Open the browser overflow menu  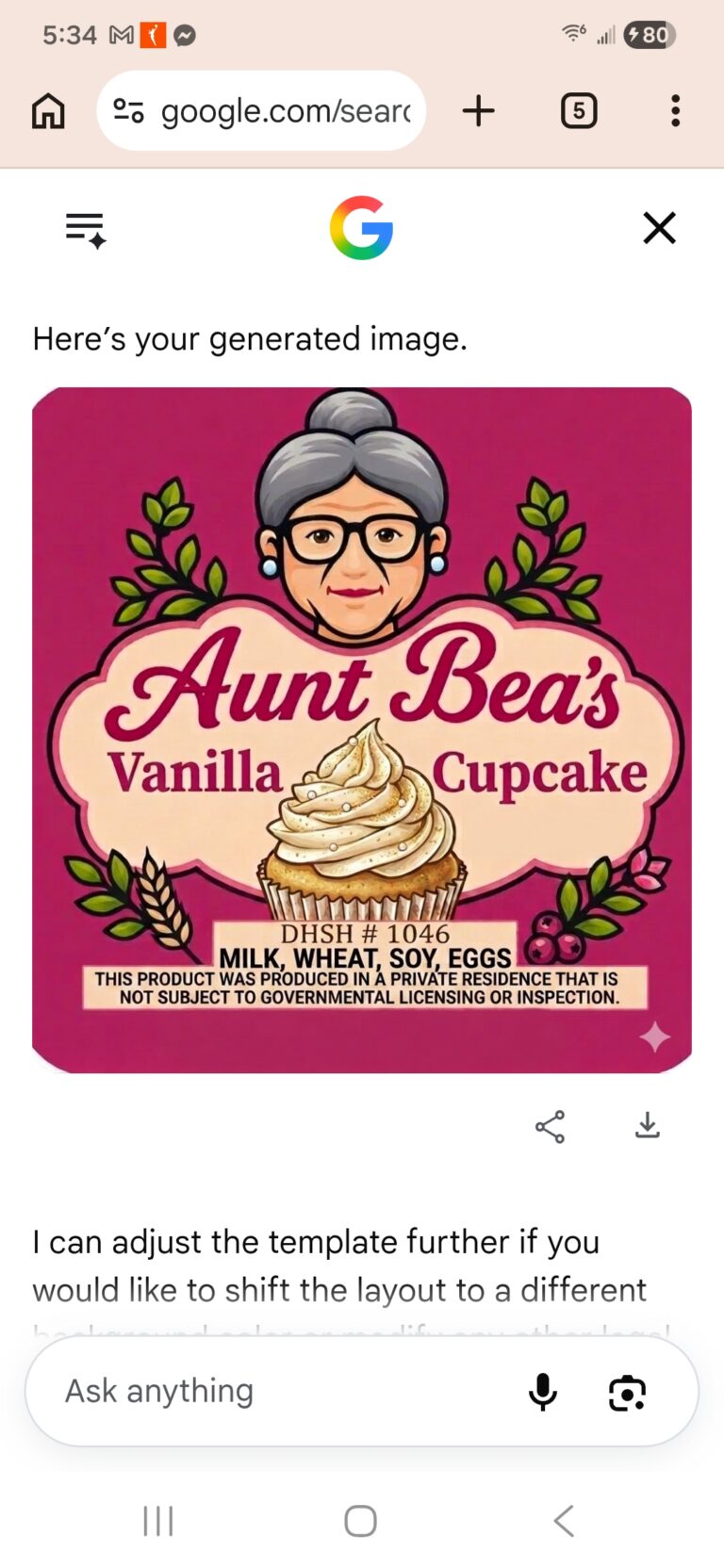click(675, 111)
